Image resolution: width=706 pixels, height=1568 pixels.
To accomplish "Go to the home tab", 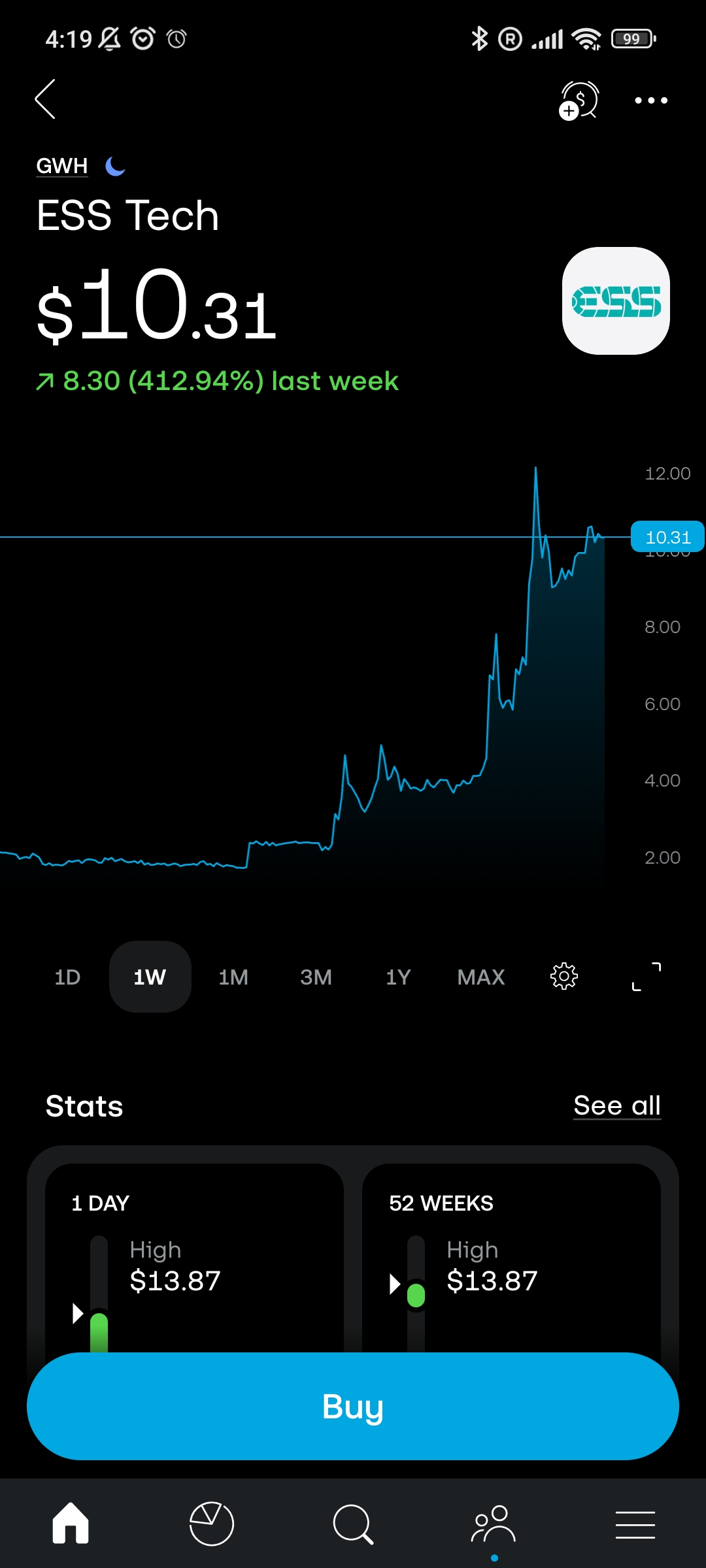I will (x=71, y=1524).
